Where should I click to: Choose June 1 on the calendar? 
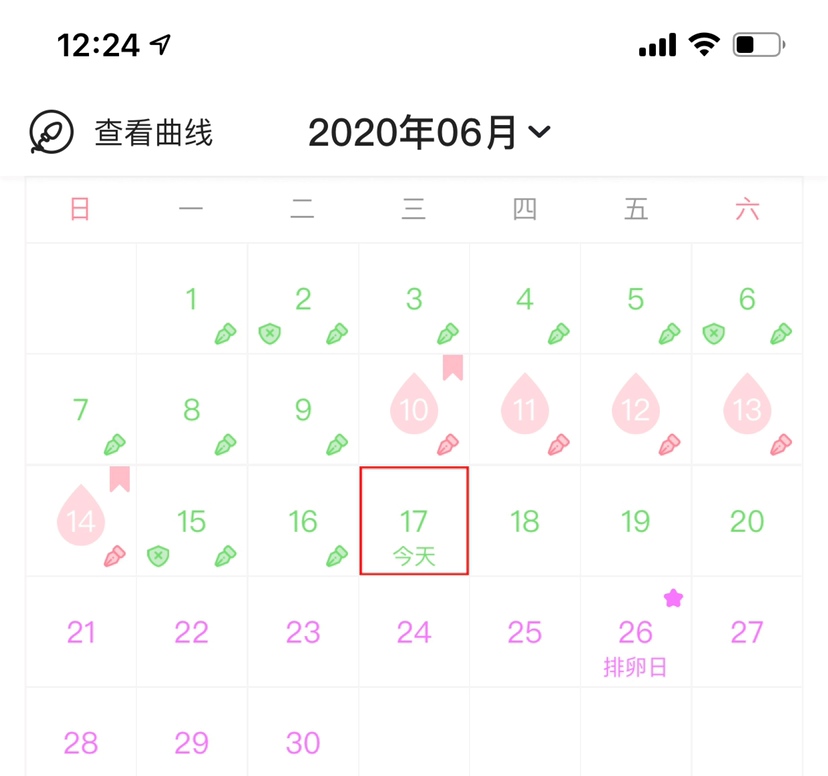[x=192, y=299]
